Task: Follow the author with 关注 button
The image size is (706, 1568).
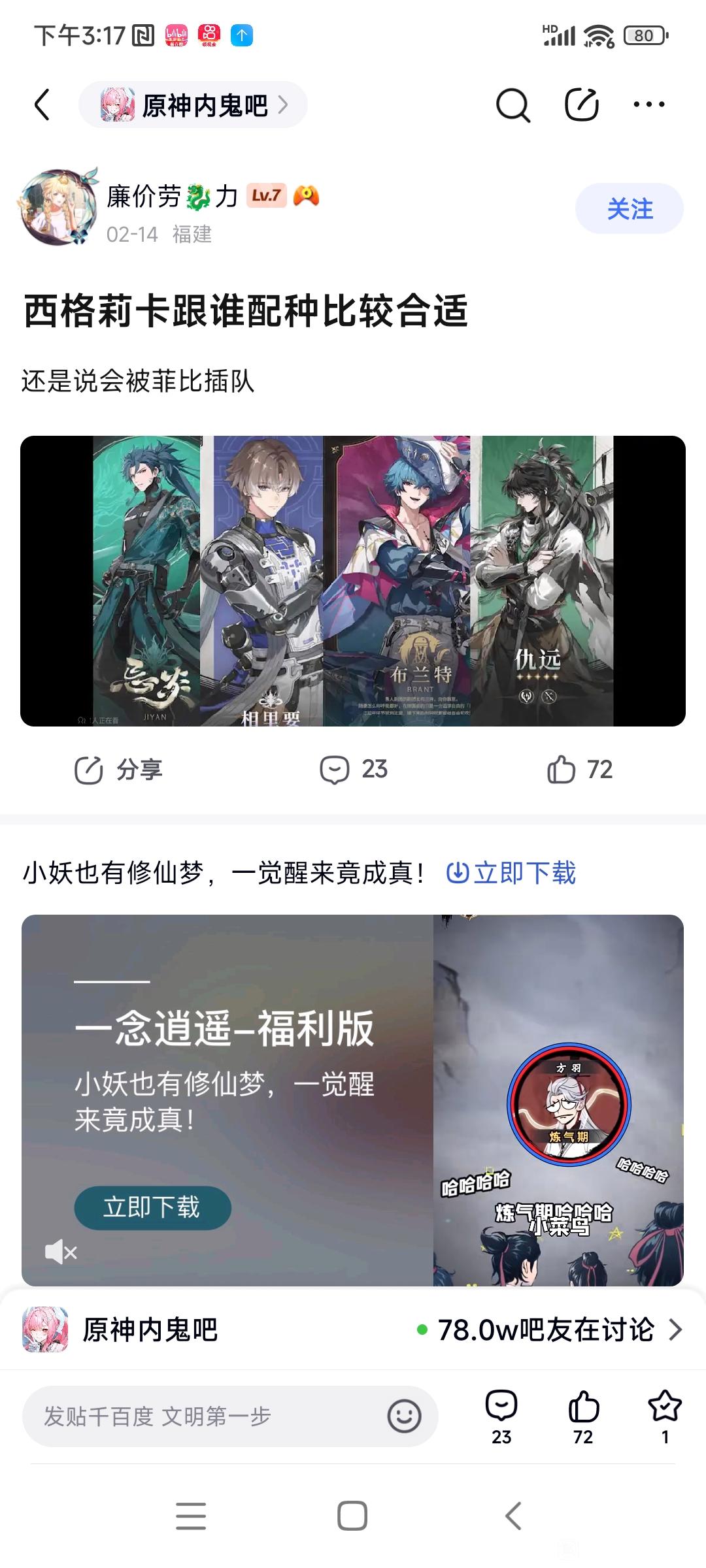Action: coord(629,209)
